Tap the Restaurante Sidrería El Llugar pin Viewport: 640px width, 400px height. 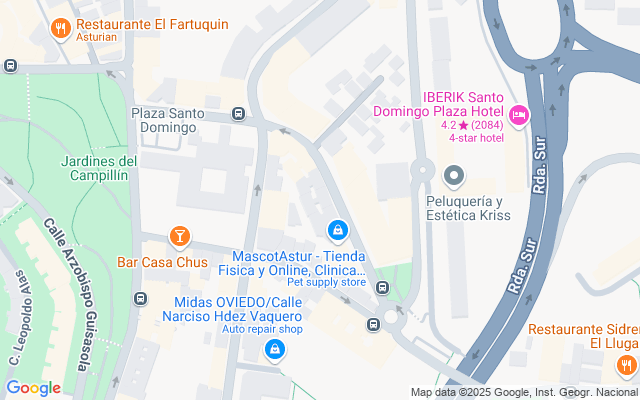click(x=626, y=365)
